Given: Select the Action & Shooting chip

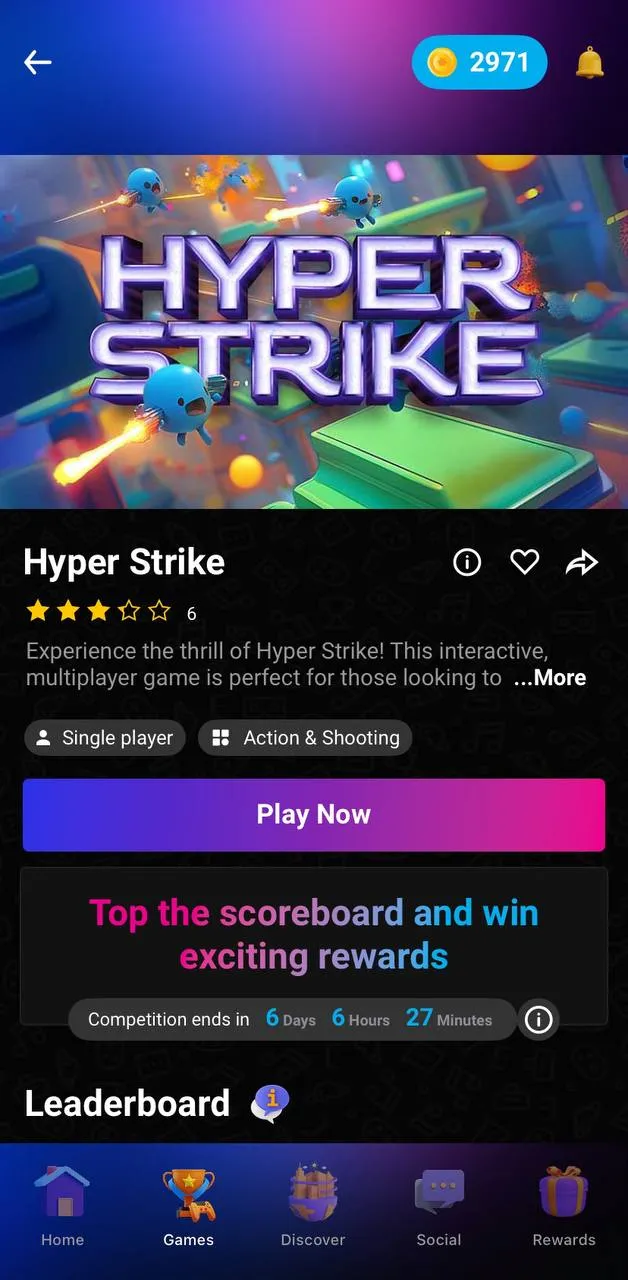Looking at the screenshot, I should [x=305, y=738].
